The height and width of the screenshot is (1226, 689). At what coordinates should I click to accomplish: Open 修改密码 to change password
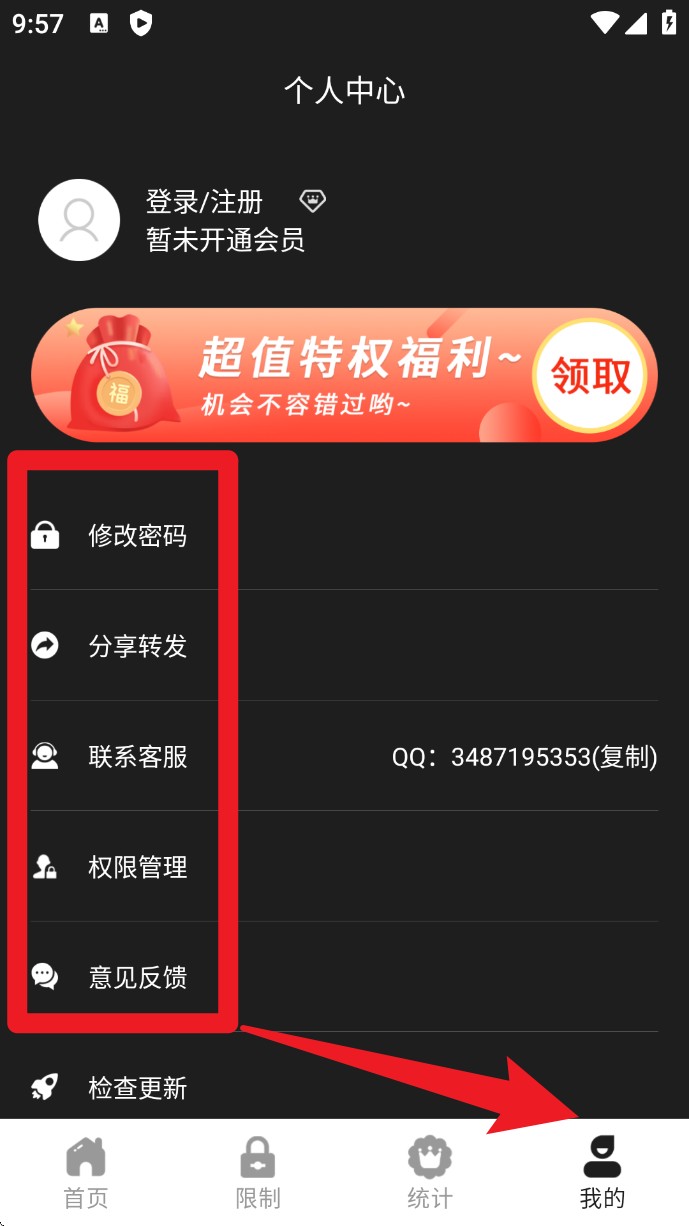(137, 536)
